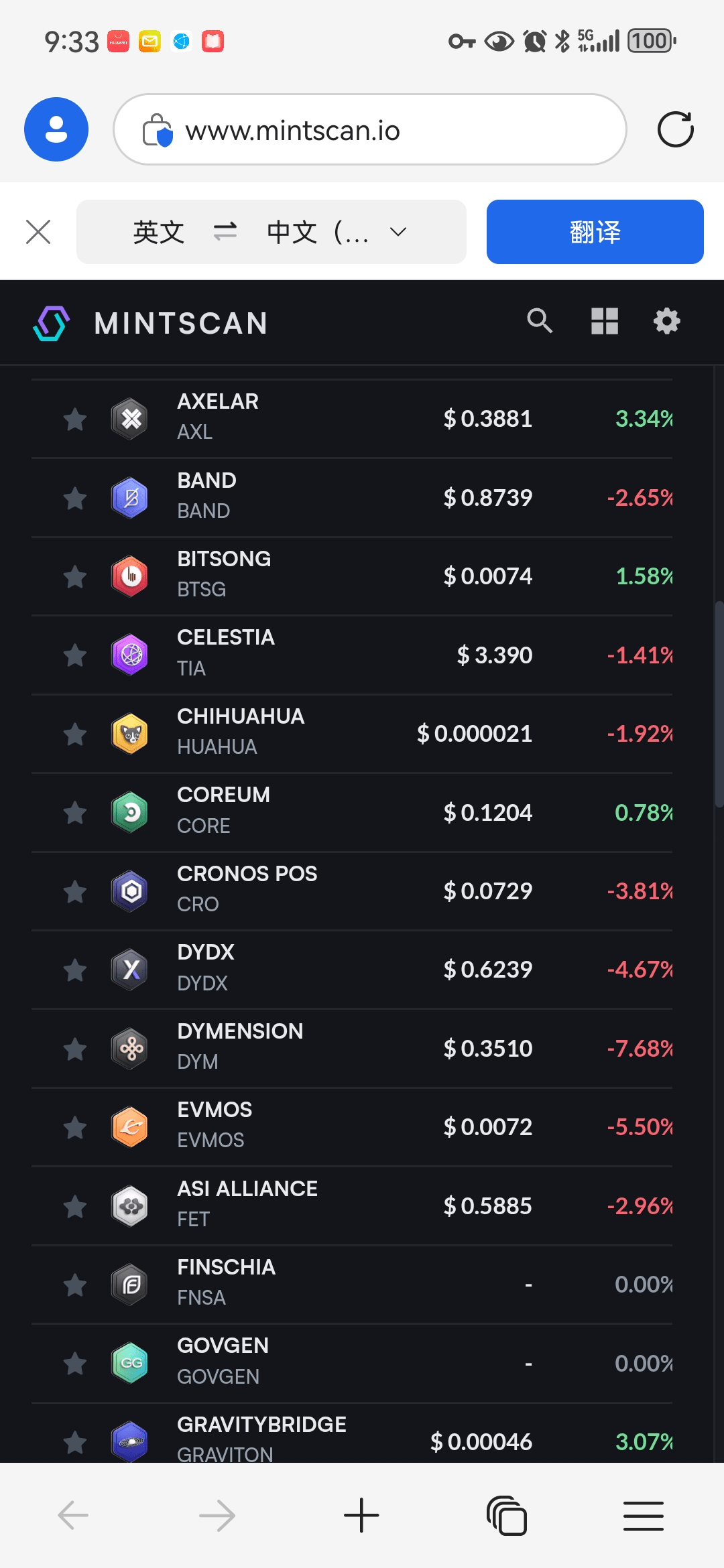Favorite AXELAR with its star

75,419
